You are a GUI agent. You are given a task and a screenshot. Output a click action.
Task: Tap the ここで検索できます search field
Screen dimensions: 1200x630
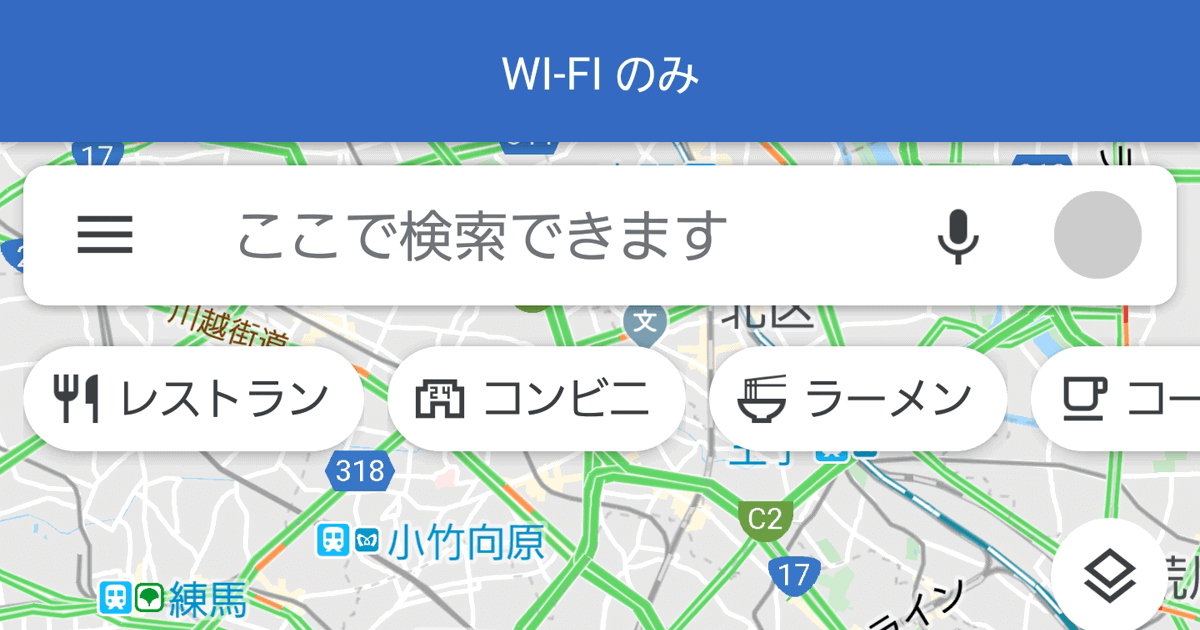tap(480, 235)
